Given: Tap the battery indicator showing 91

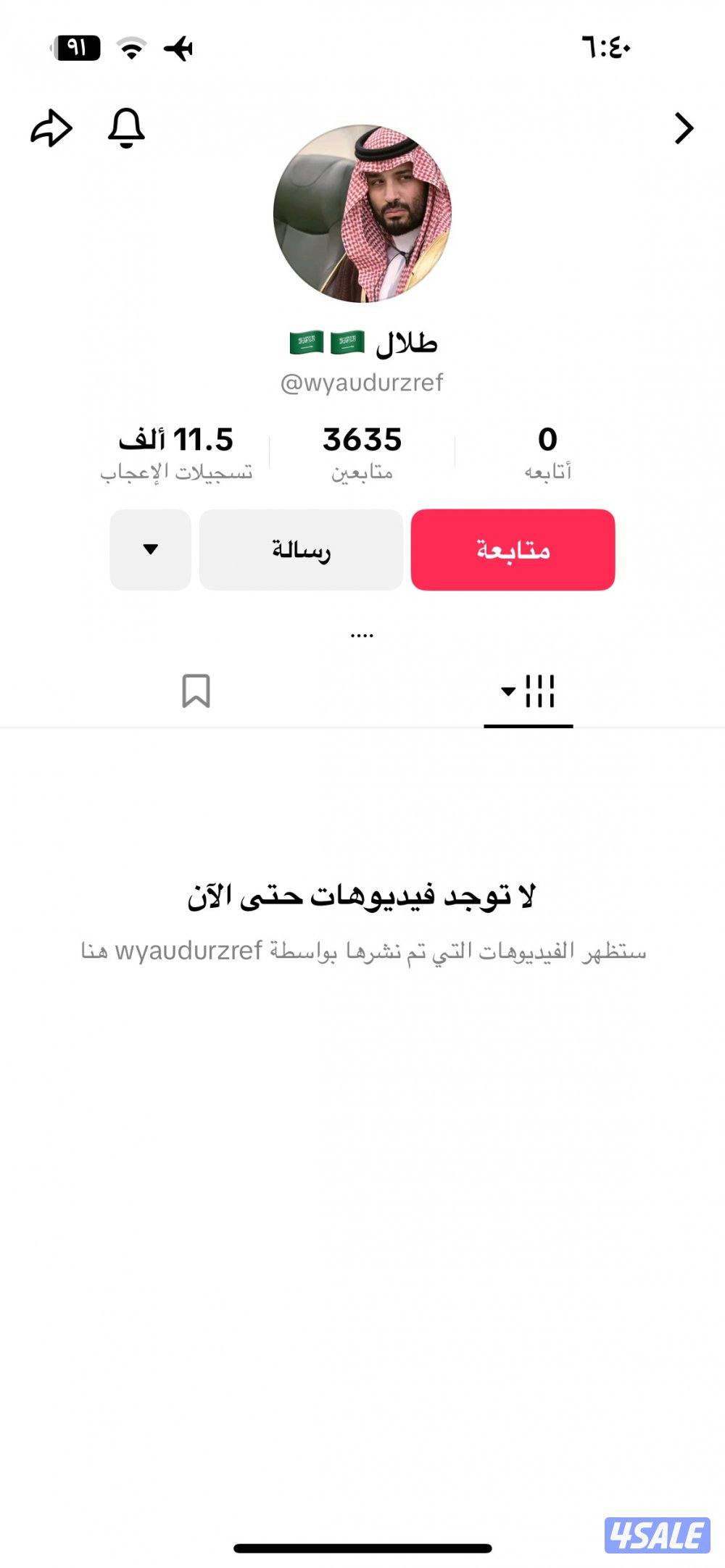Looking at the screenshot, I should pyautogui.click(x=75, y=47).
